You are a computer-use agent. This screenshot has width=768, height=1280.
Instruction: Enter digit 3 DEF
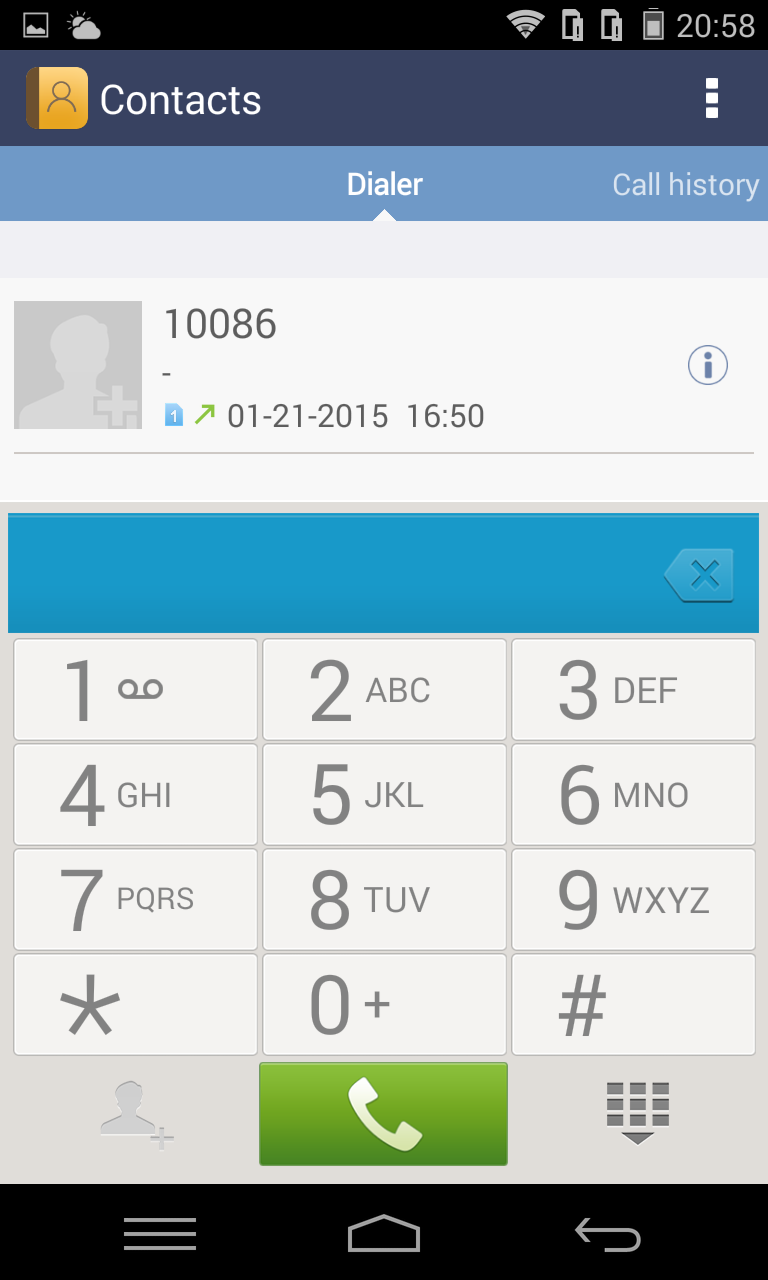tap(633, 690)
